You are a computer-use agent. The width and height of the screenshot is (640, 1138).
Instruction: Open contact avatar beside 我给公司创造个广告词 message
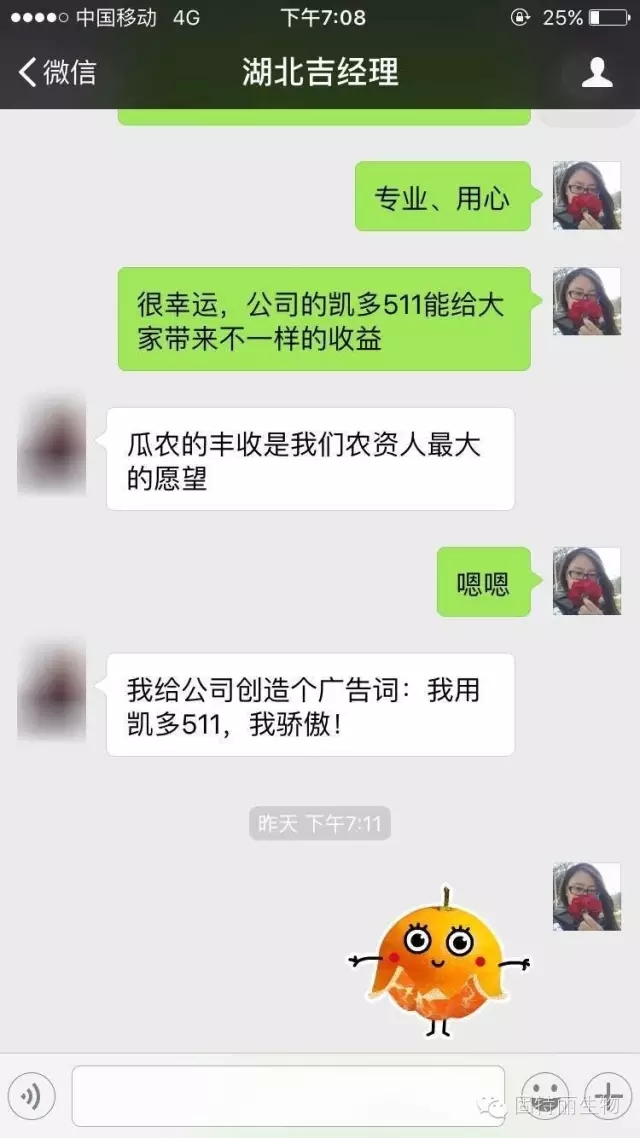pos(52,690)
